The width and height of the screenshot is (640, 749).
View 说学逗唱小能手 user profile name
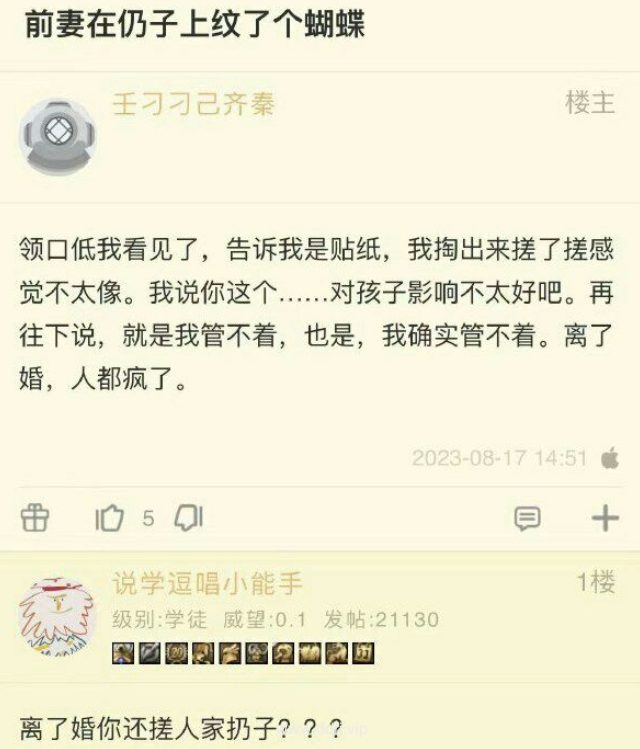point(207,583)
